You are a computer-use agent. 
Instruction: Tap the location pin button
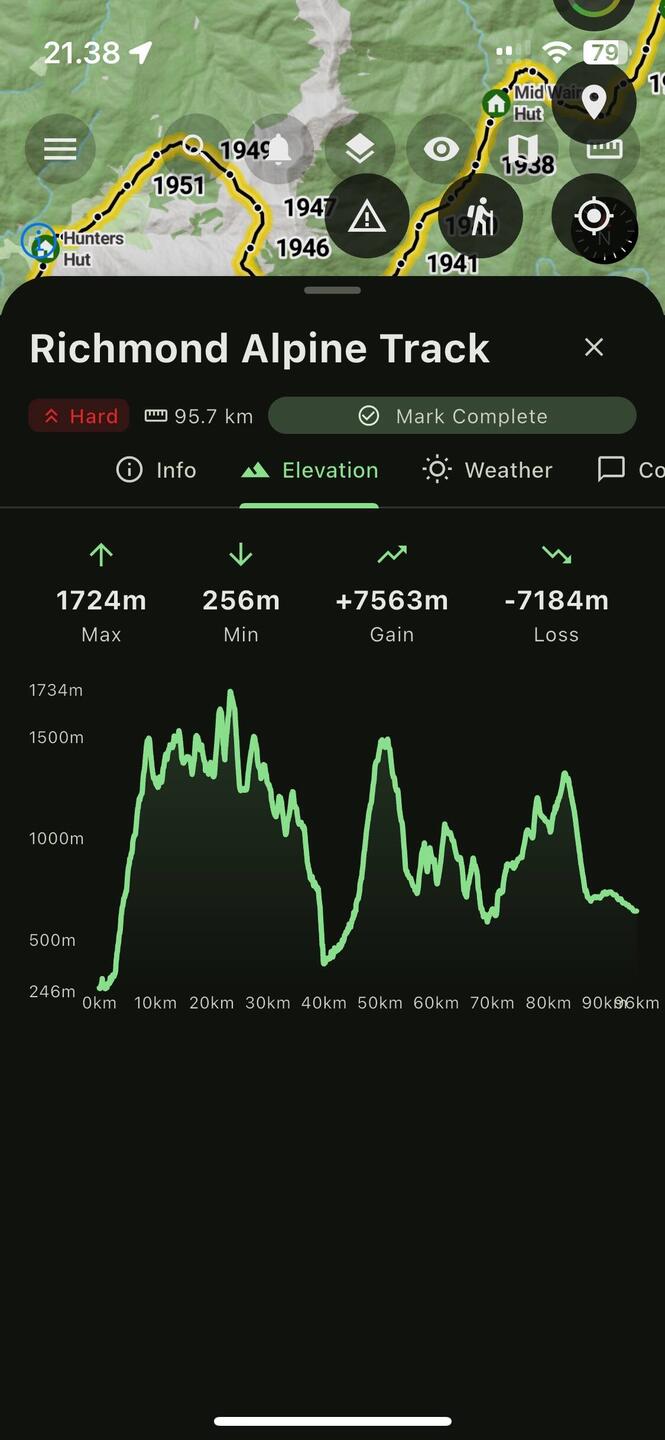tap(594, 101)
